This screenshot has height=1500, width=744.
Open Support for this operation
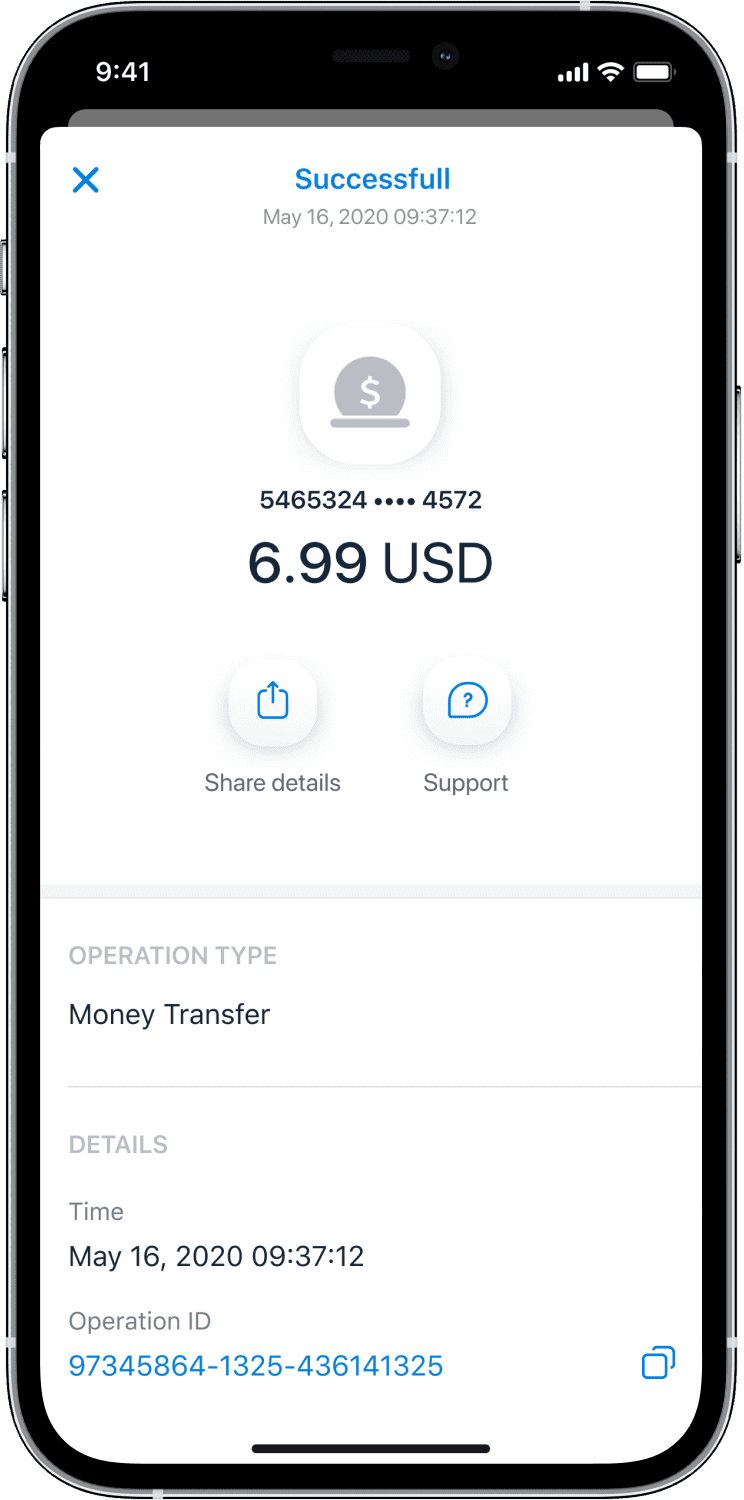[467, 703]
